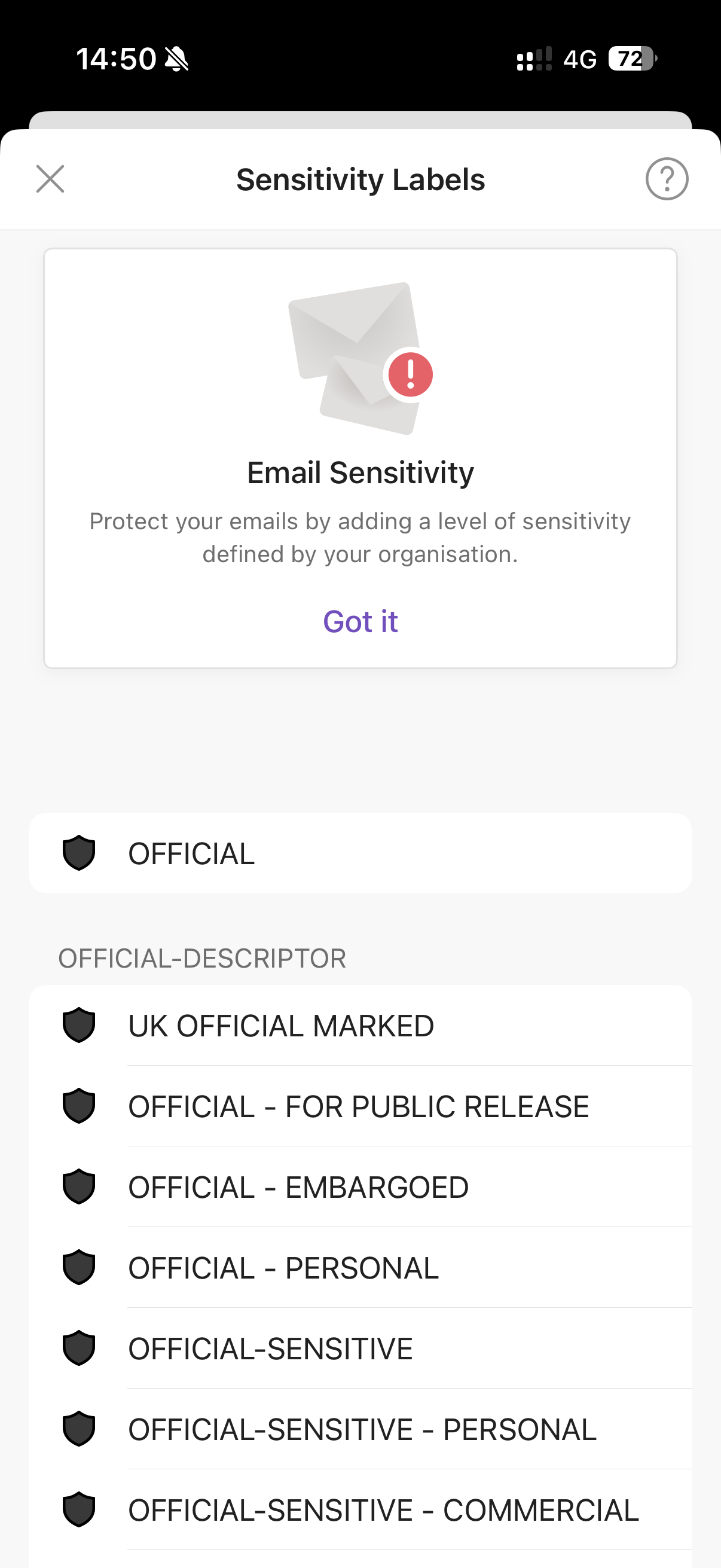Select the OFFICIAL label
This screenshot has width=721, height=1568.
pyautogui.click(x=360, y=853)
